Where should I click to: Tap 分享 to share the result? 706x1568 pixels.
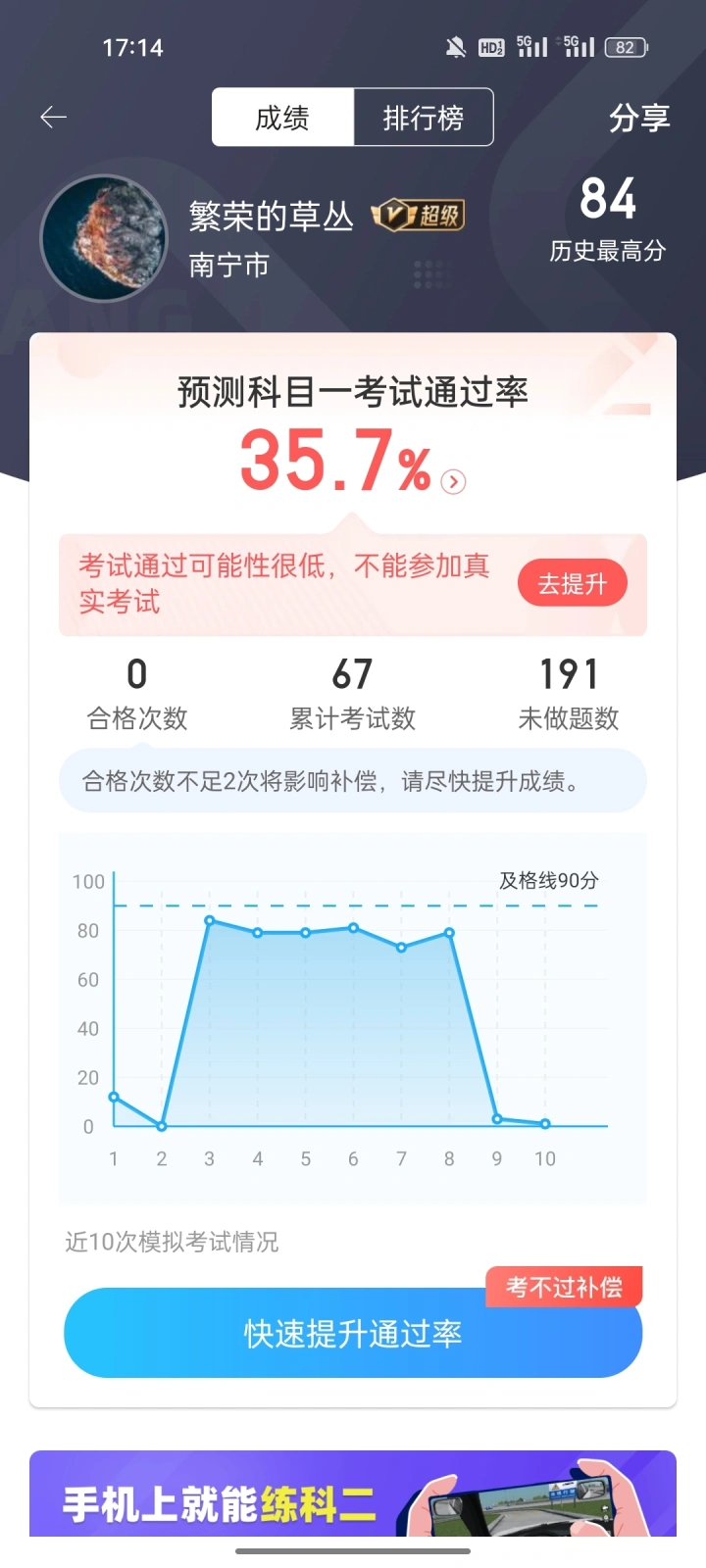[x=638, y=118]
